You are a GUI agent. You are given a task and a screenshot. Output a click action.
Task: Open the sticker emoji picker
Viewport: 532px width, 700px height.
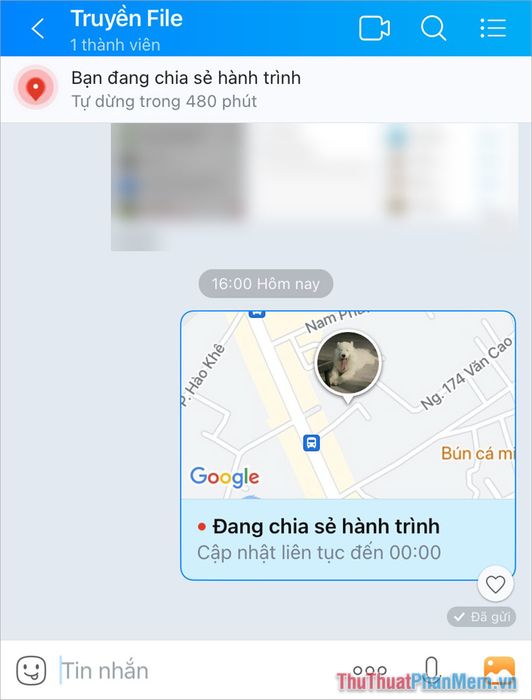[x=31, y=670]
